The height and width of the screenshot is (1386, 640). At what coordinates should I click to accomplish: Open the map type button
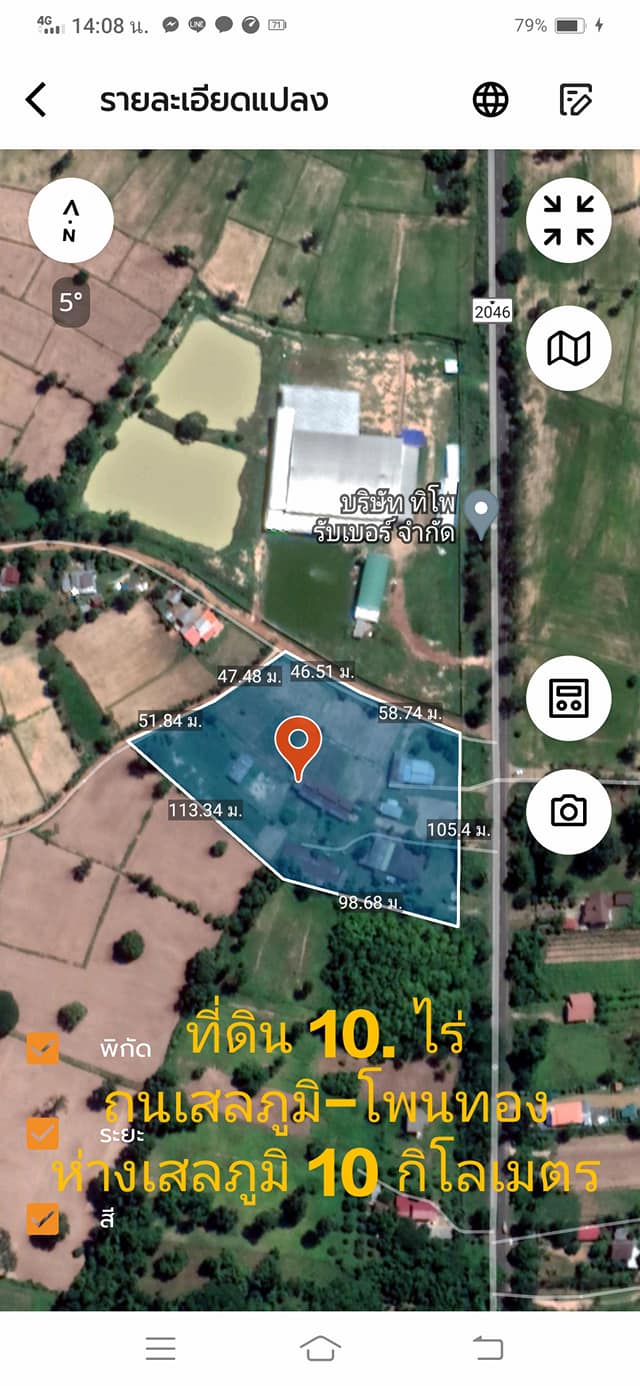pos(568,348)
